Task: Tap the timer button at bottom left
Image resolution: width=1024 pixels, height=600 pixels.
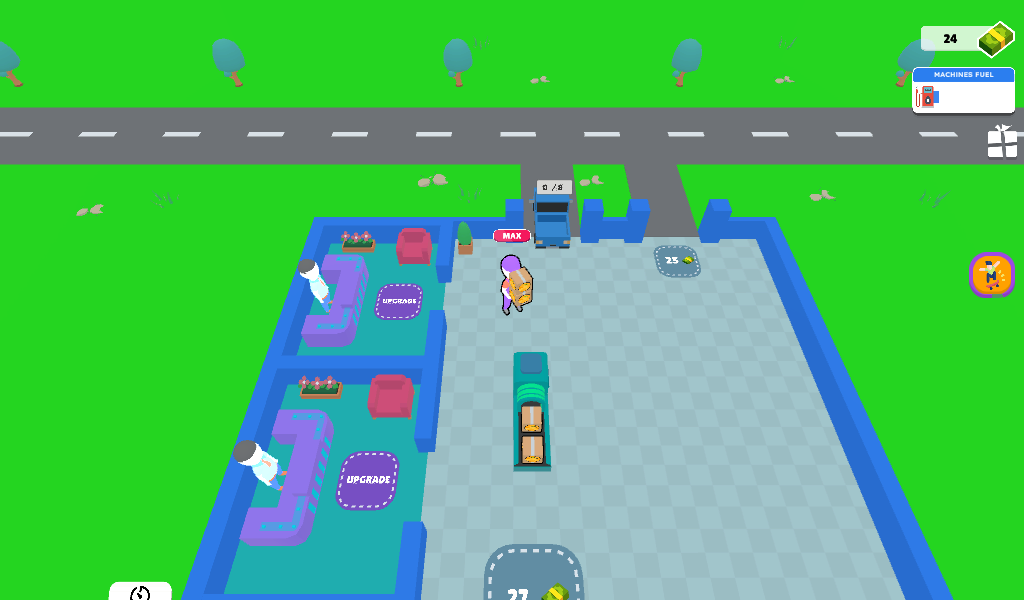Action: [x=140, y=592]
